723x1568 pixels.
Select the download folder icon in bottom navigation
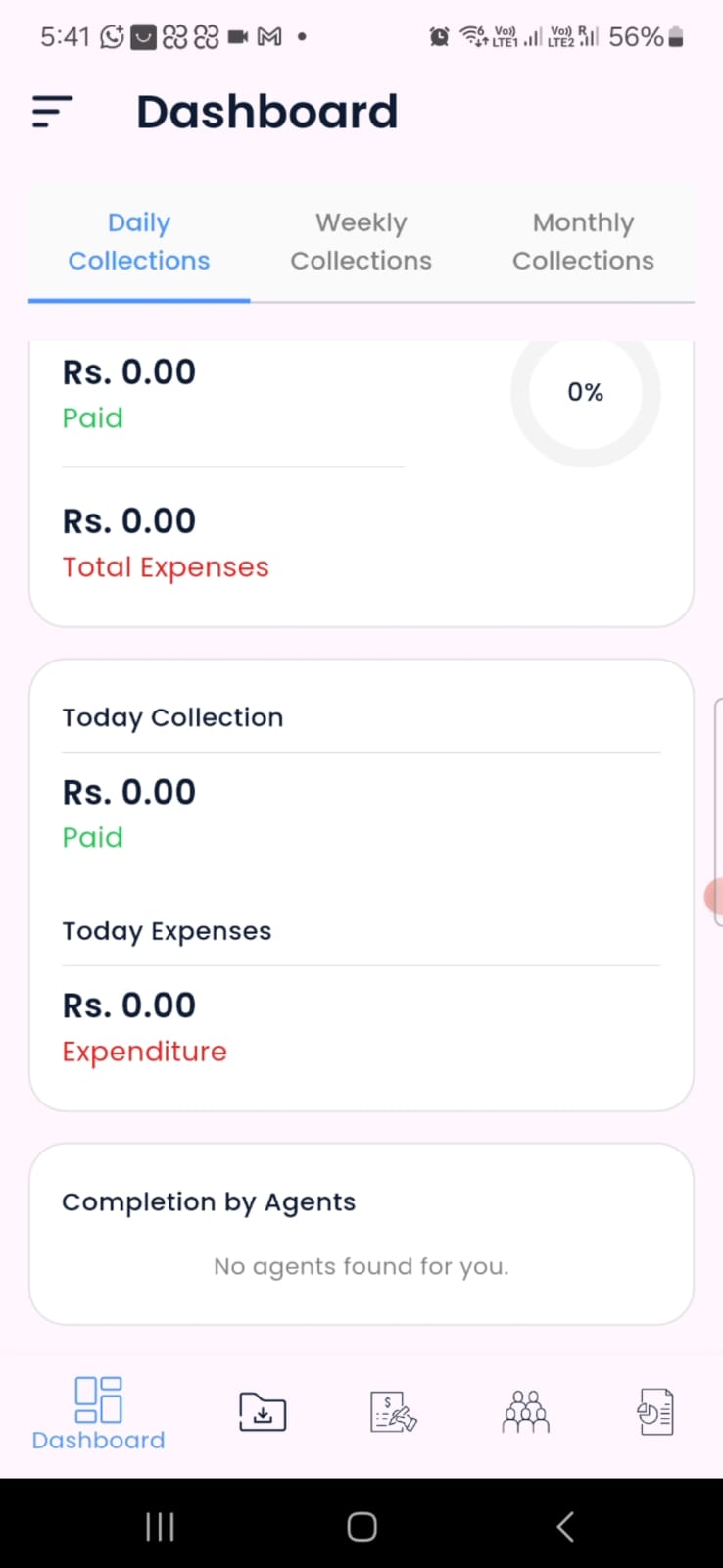tap(262, 1411)
